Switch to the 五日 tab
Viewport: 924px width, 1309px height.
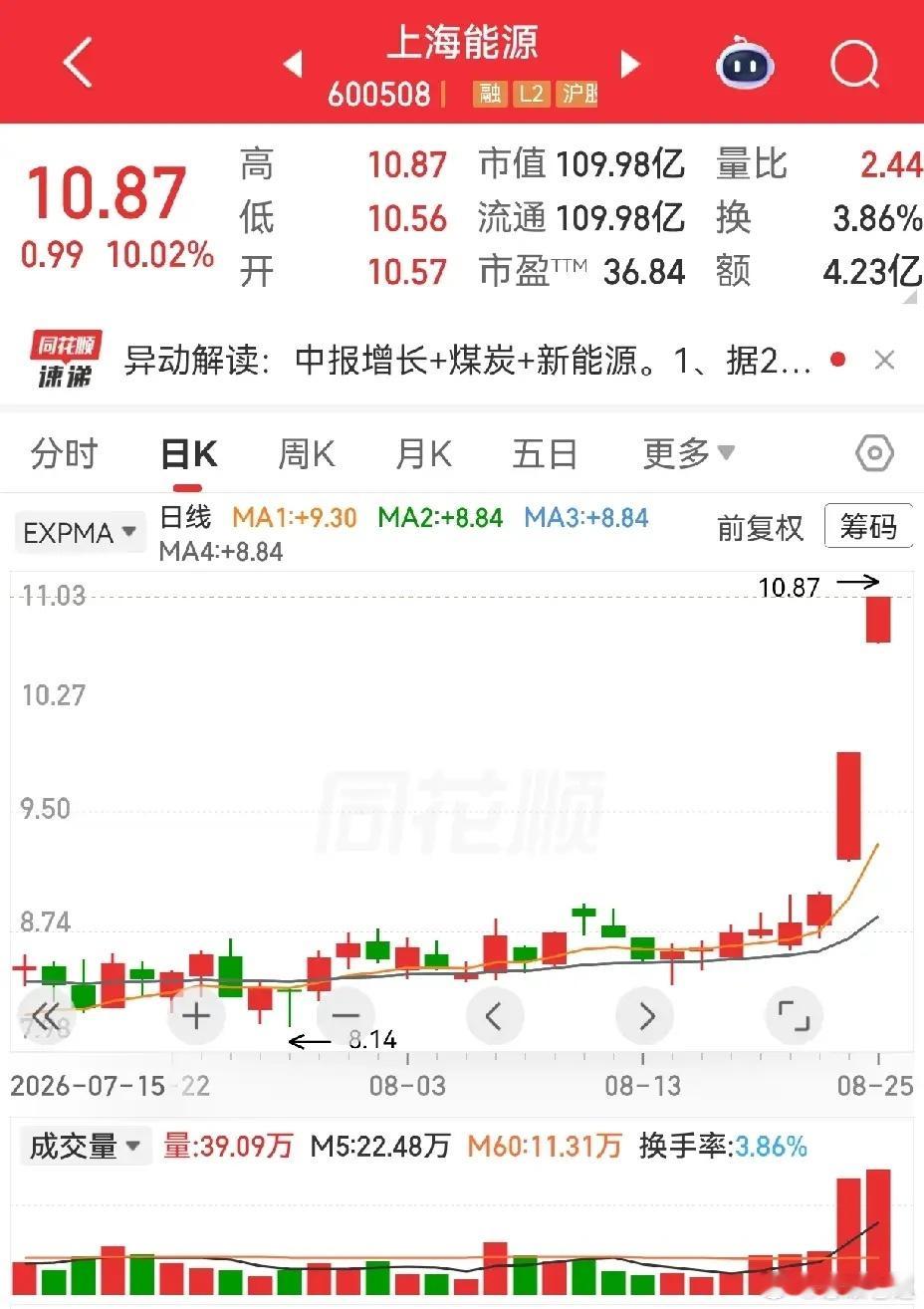click(x=545, y=454)
